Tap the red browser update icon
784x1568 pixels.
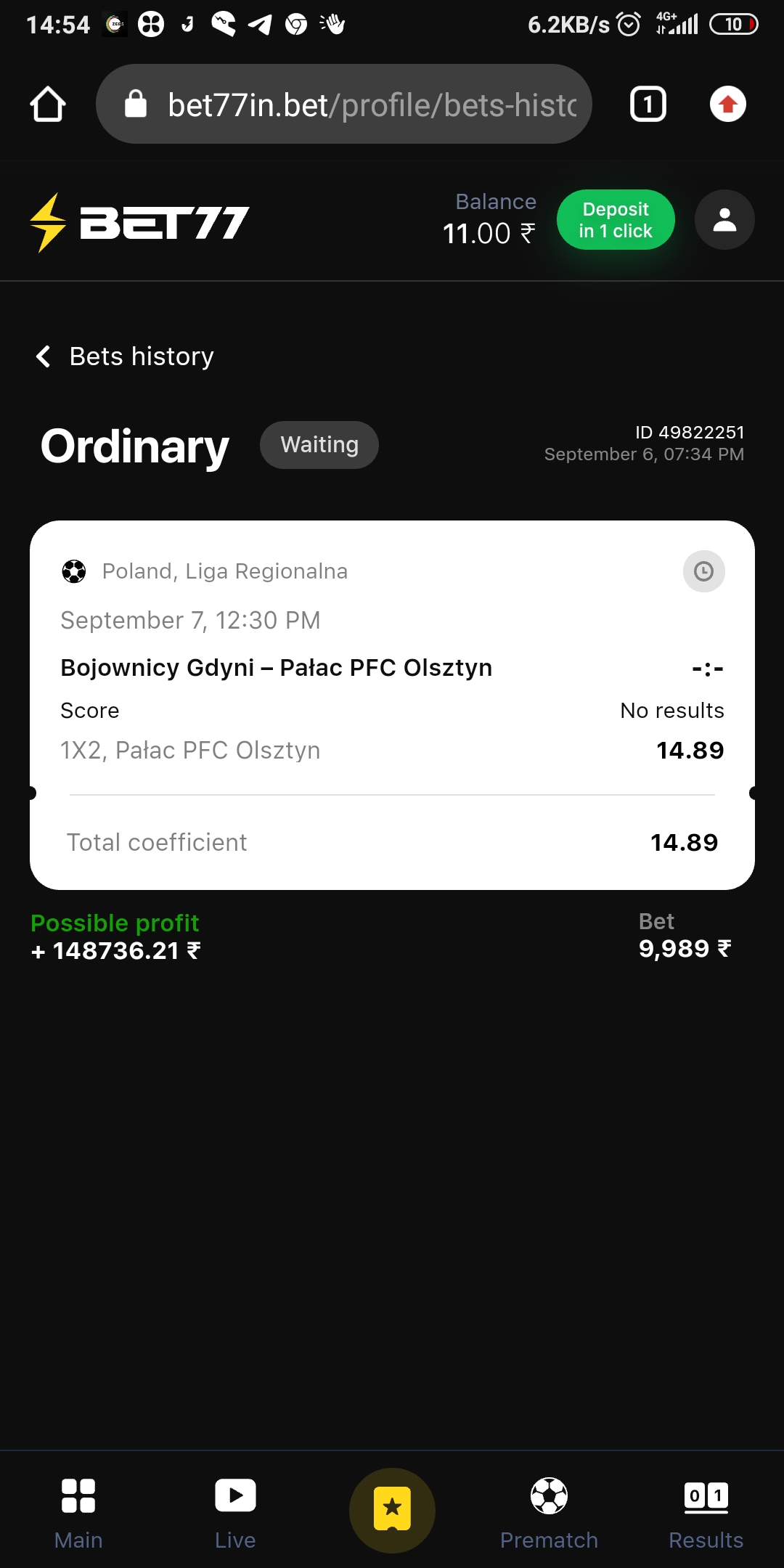728,105
